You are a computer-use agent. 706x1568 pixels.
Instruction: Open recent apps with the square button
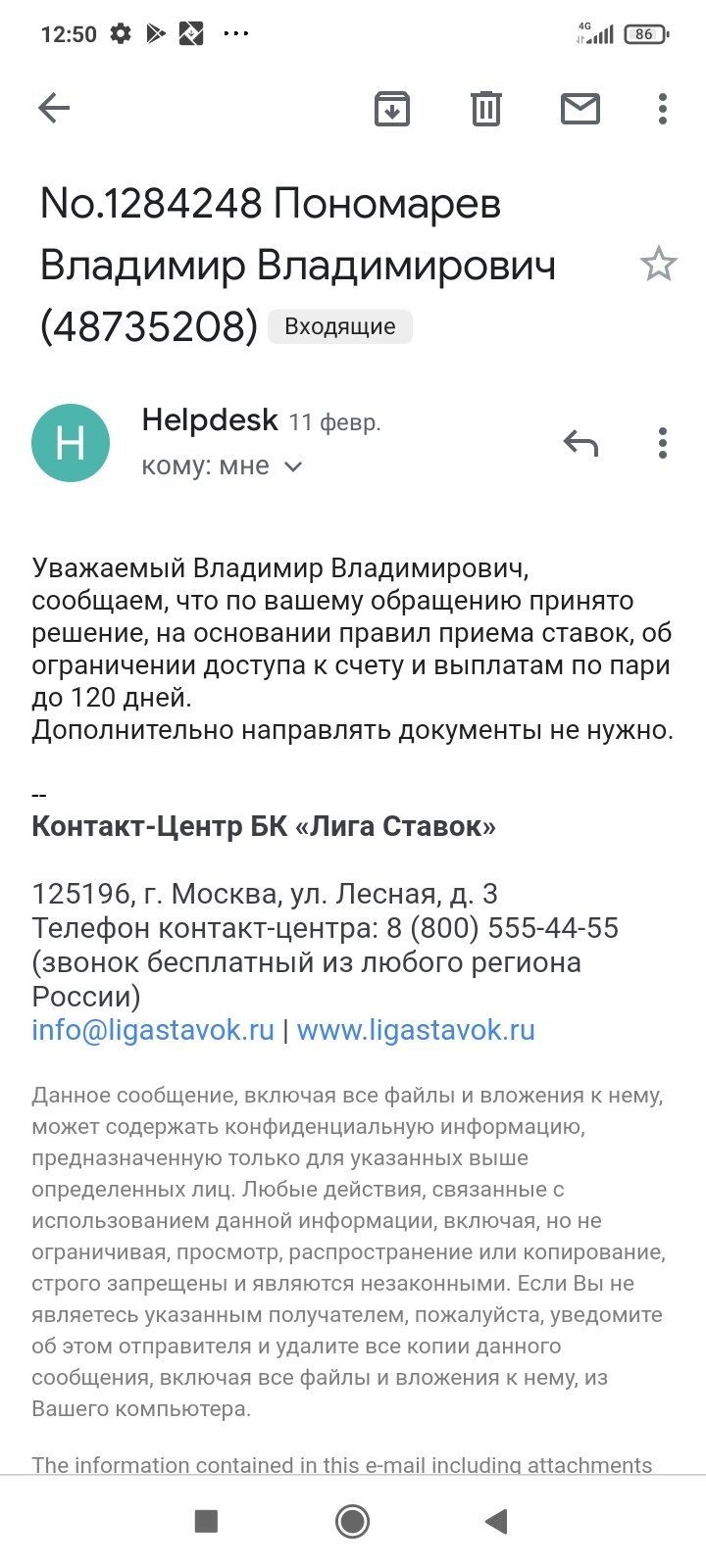tap(206, 1521)
